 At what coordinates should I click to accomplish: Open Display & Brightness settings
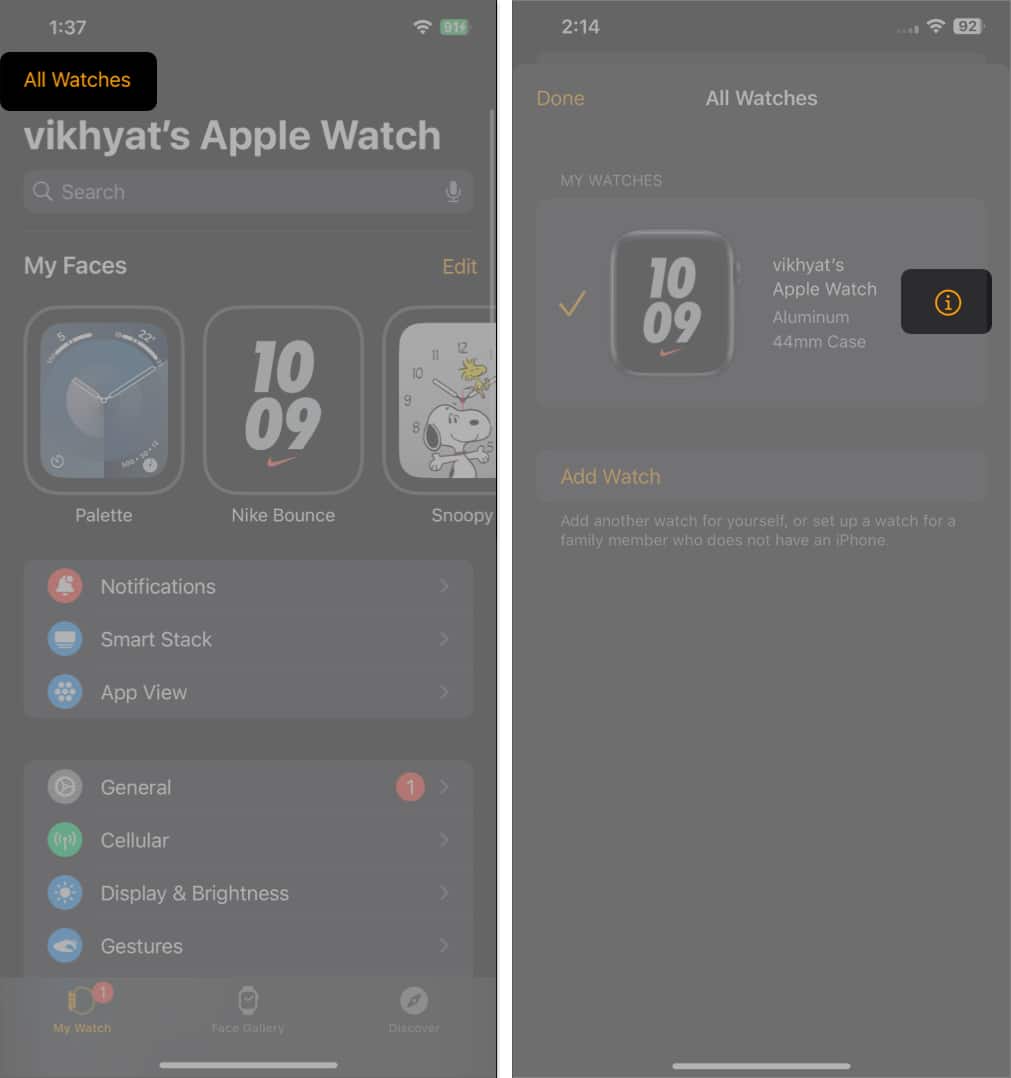pos(248,893)
